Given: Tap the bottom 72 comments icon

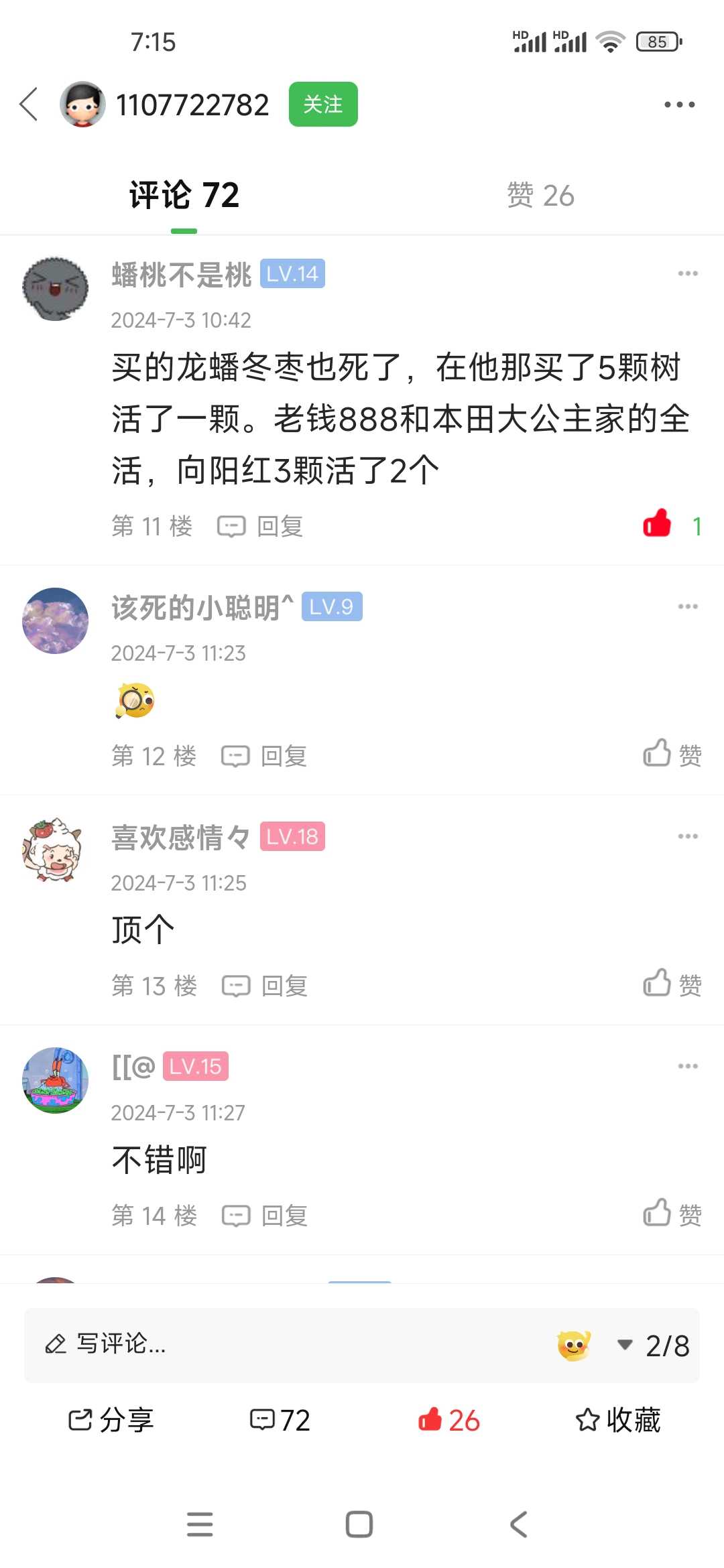Looking at the screenshot, I should click(x=280, y=1420).
